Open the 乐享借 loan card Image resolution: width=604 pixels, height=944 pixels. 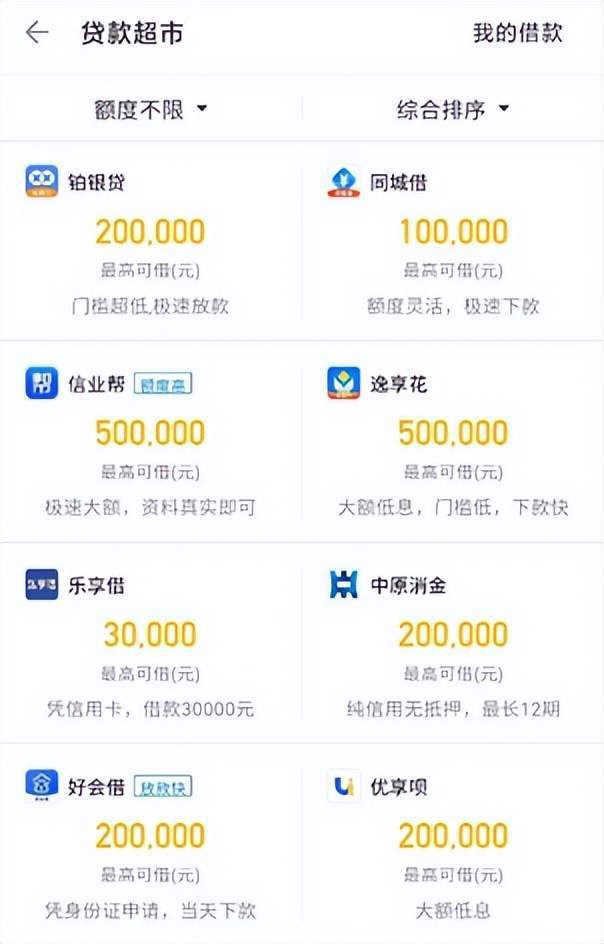[150, 643]
